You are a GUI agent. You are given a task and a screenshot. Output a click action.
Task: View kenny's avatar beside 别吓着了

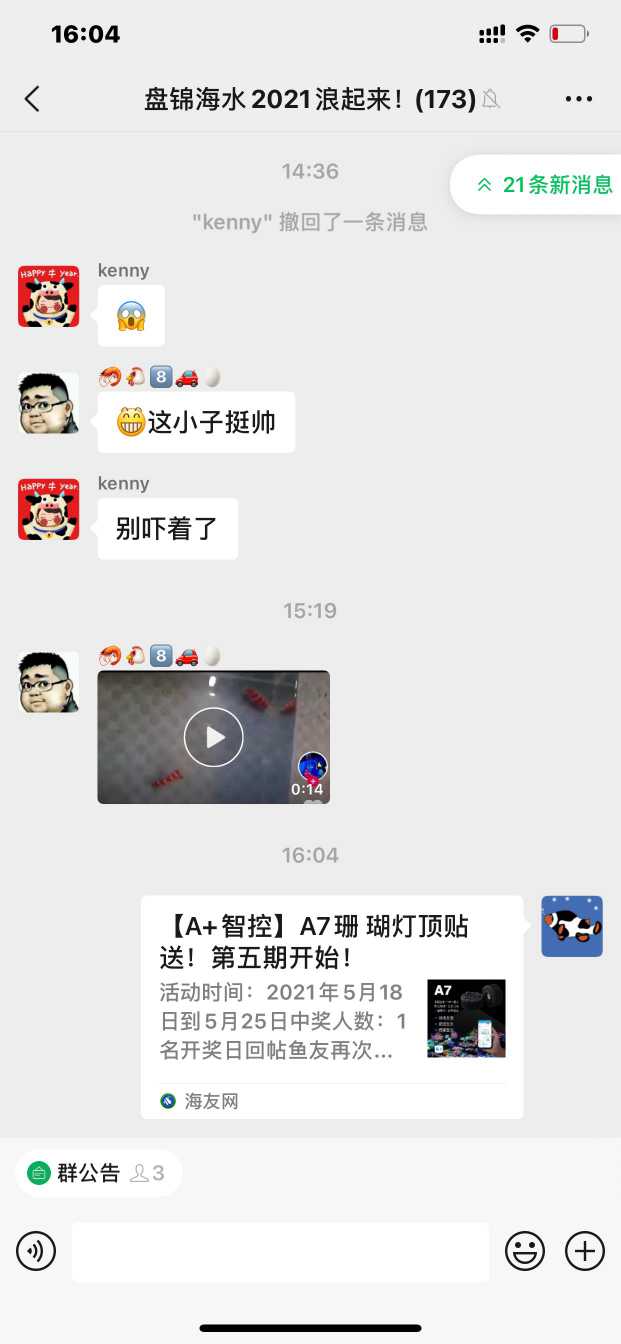[x=48, y=509]
